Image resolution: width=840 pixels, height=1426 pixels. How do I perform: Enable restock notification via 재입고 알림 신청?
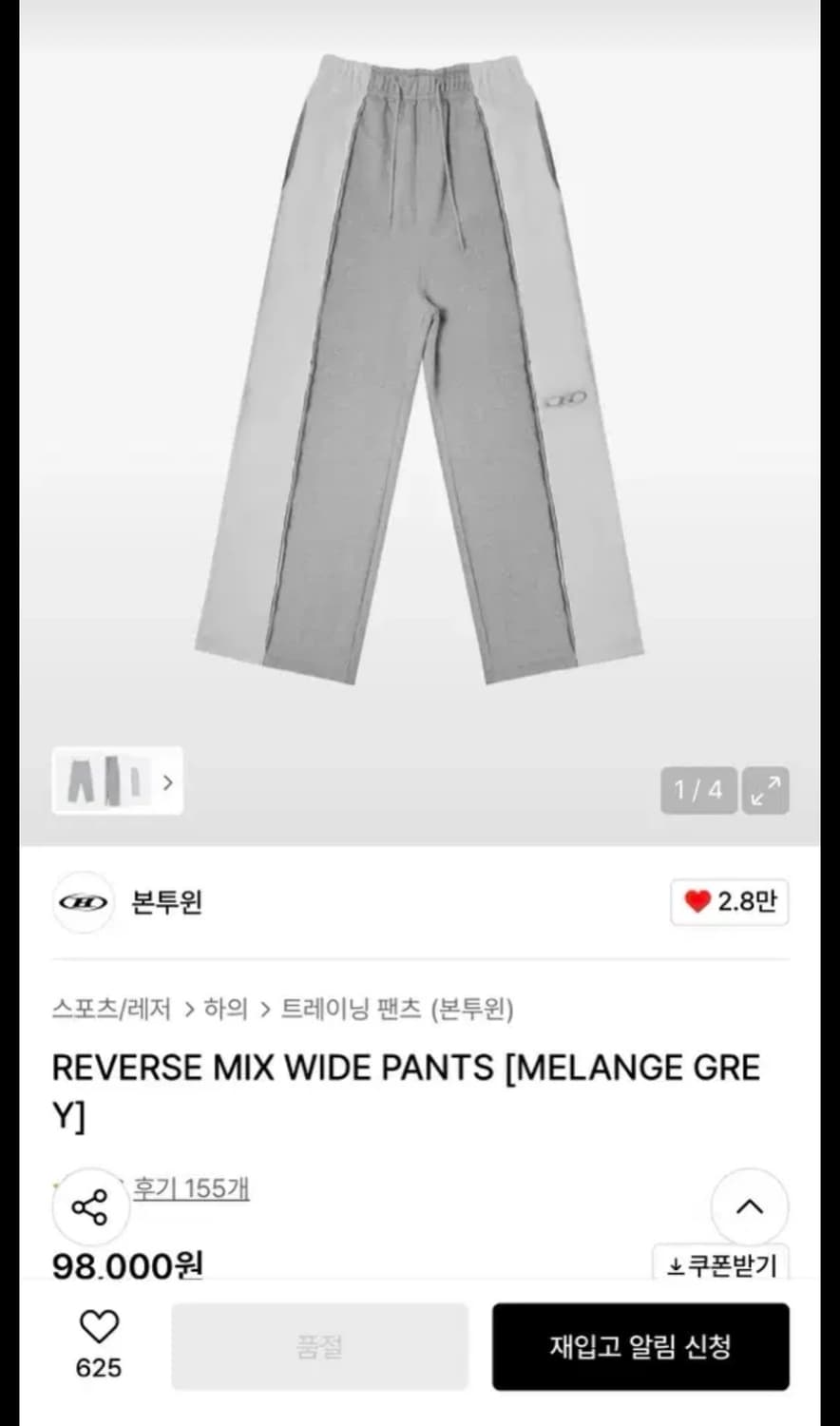click(x=641, y=1347)
